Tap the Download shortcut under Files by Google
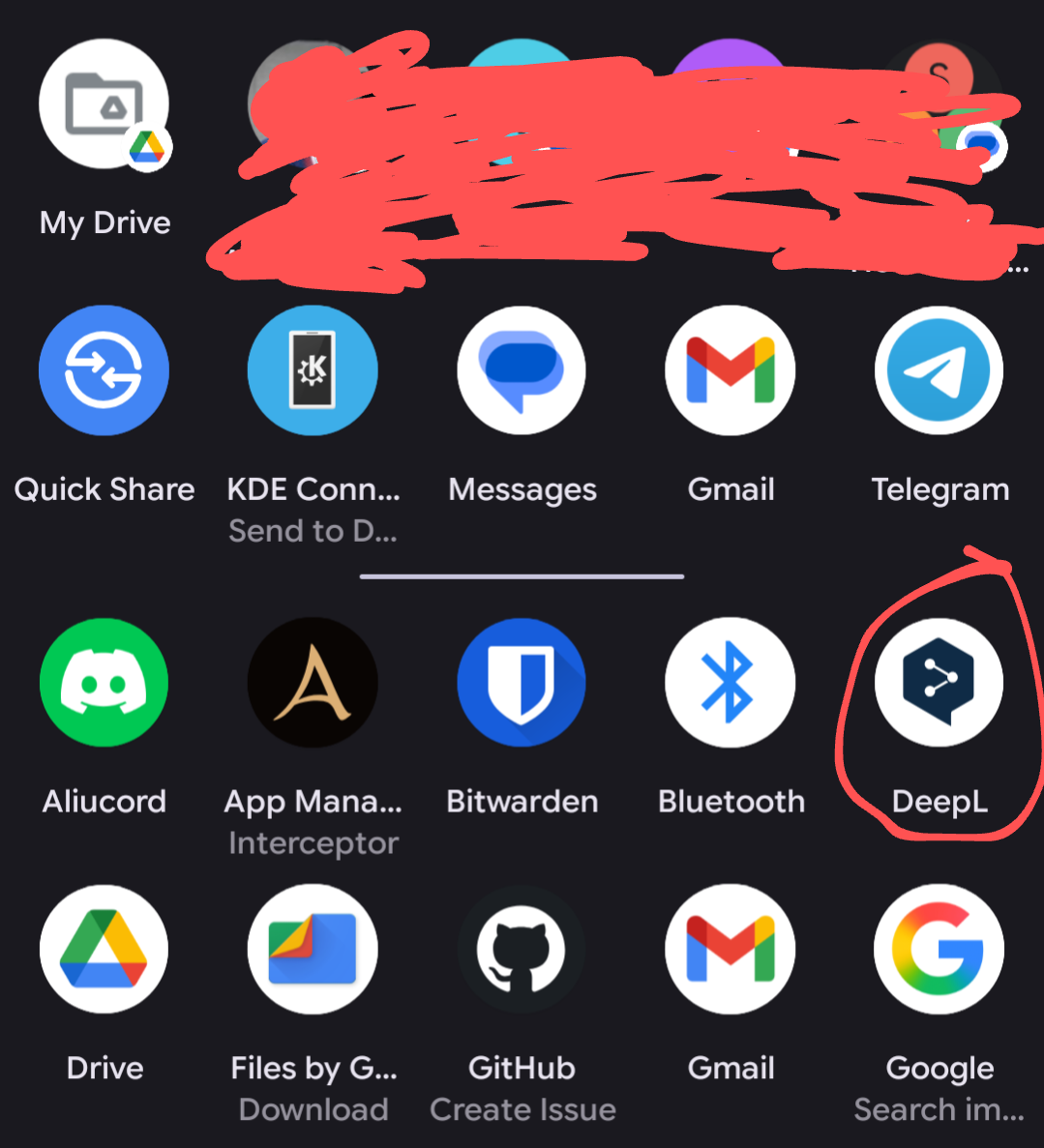The image size is (1044, 1148). pyautogui.click(x=313, y=1108)
